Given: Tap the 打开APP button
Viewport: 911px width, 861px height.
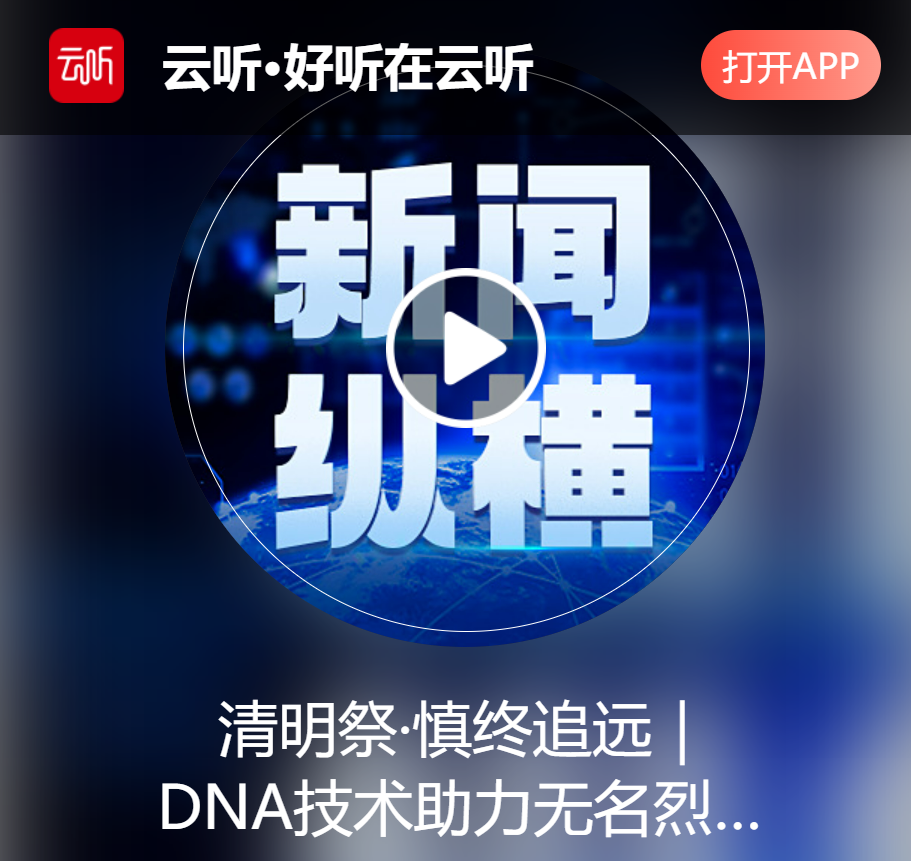Looking at the screenshot, I should click(x=790, y=66).
